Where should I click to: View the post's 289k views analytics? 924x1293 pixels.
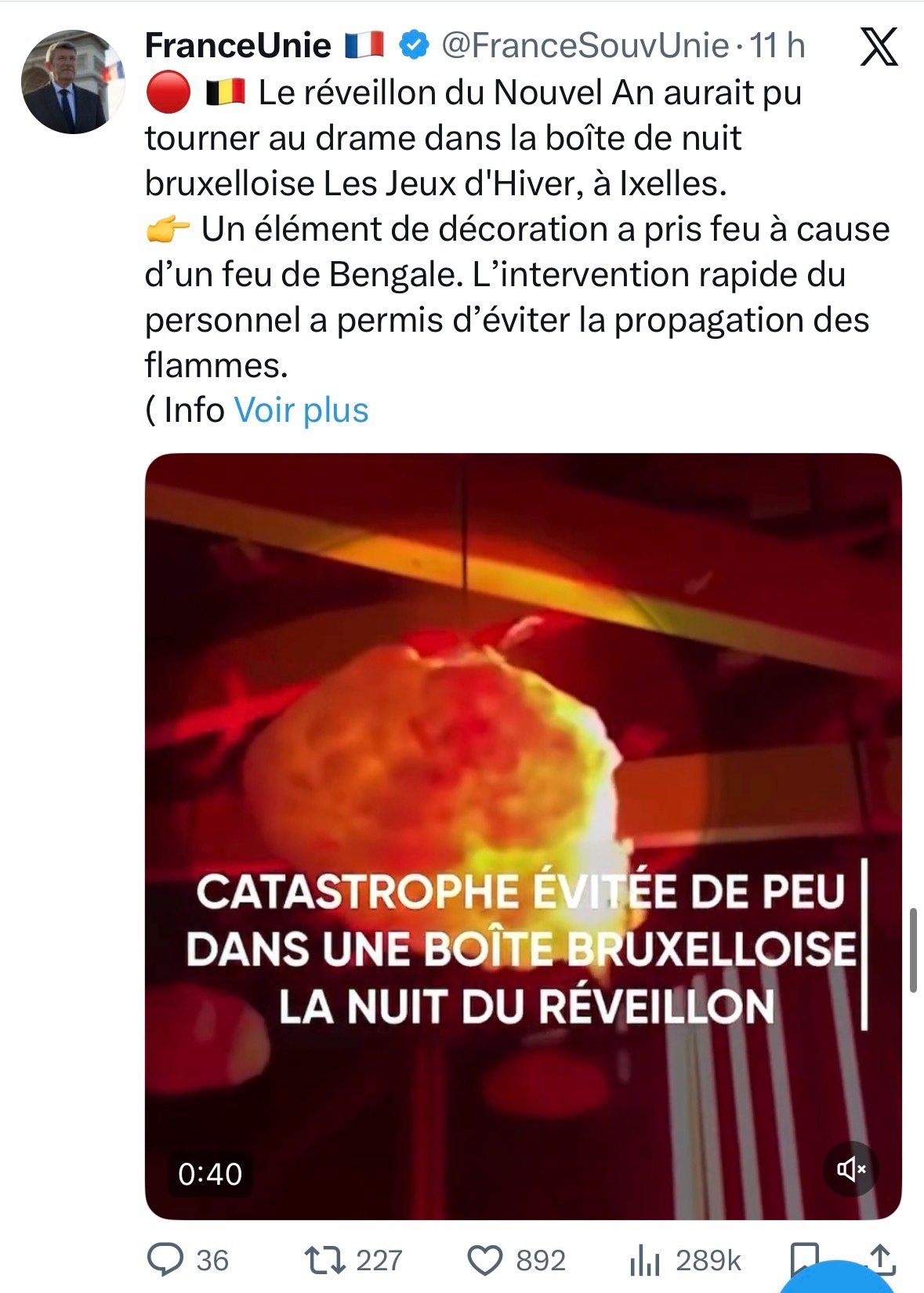pyautogui.click(x=685, y=1260)
